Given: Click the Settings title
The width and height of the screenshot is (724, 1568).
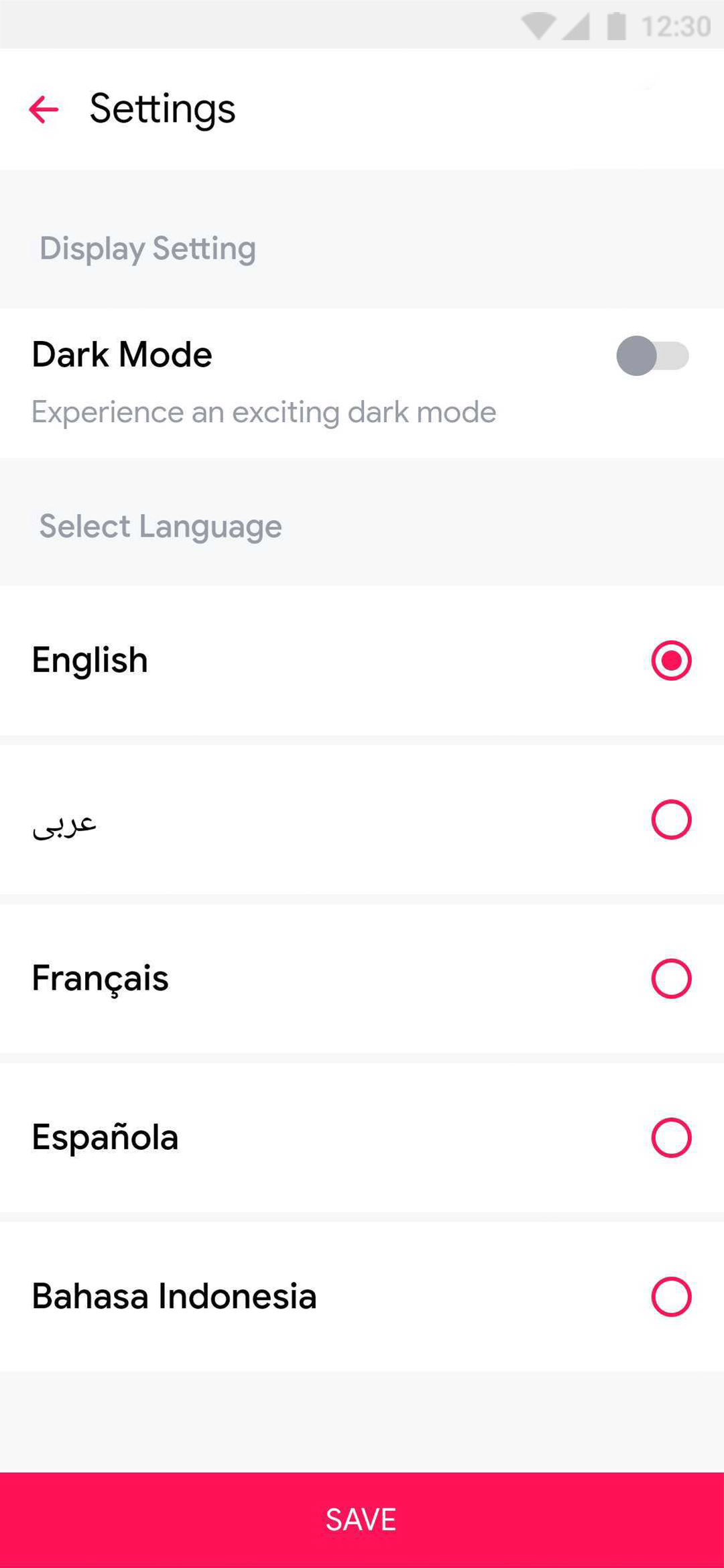Looking at the screenshot, I should click(162, 109).
